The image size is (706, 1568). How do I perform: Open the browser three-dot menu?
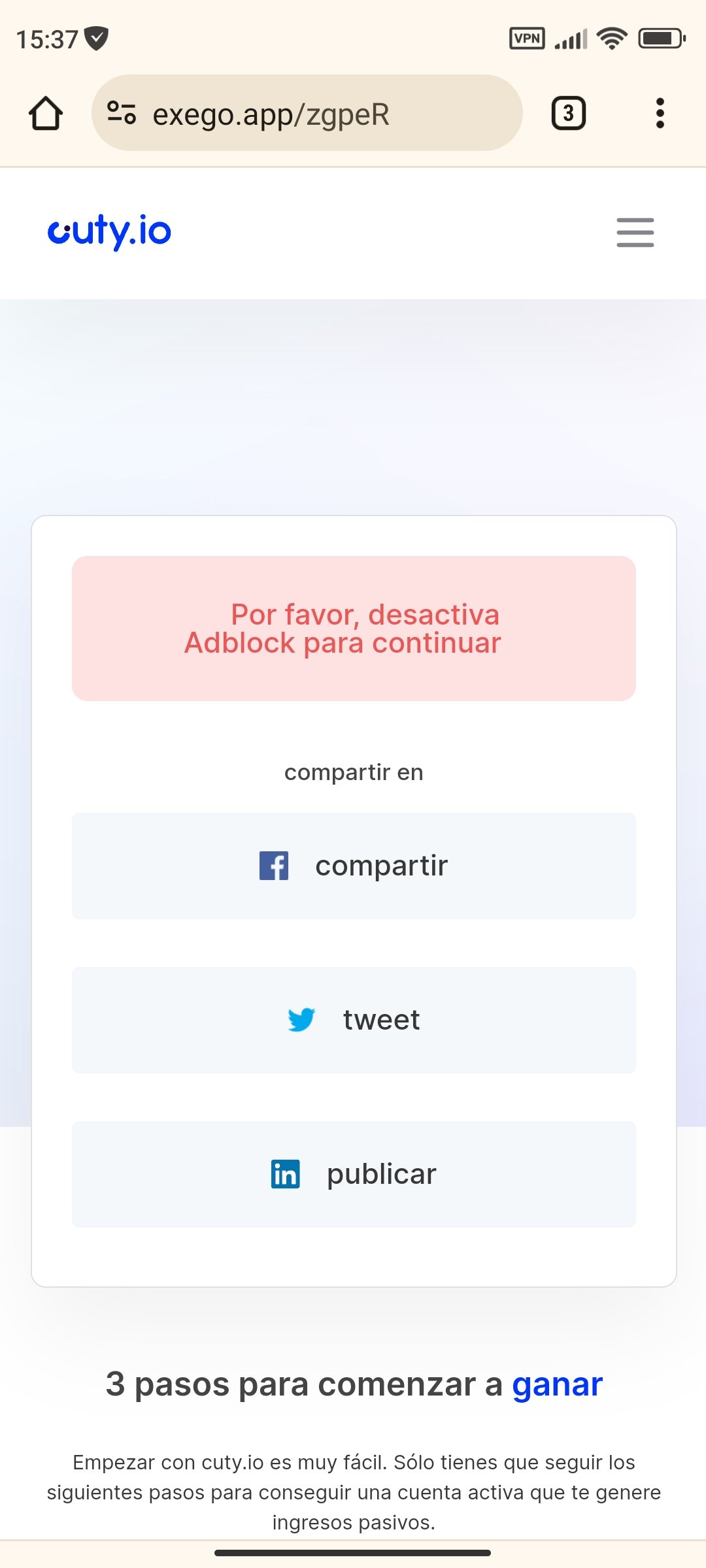tap(660, 112)
